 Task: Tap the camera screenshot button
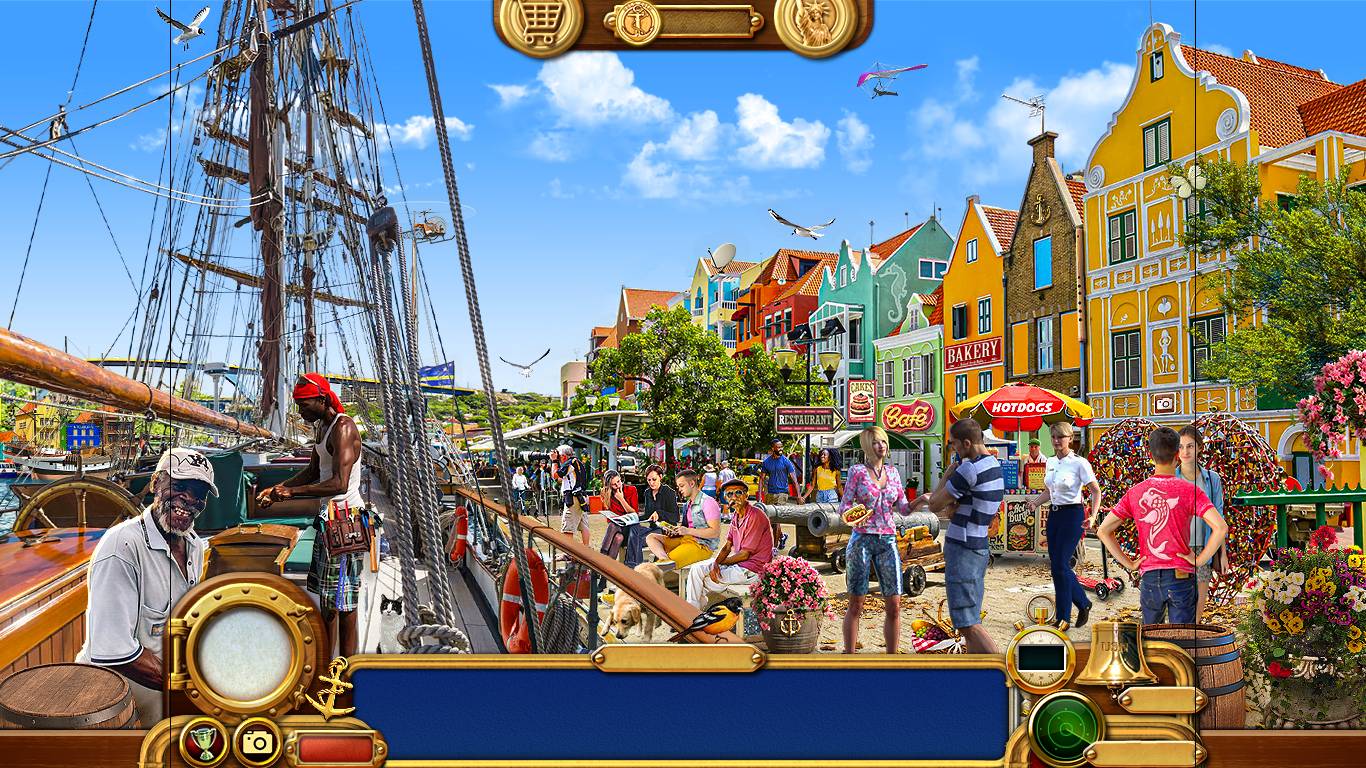[257, 742]
